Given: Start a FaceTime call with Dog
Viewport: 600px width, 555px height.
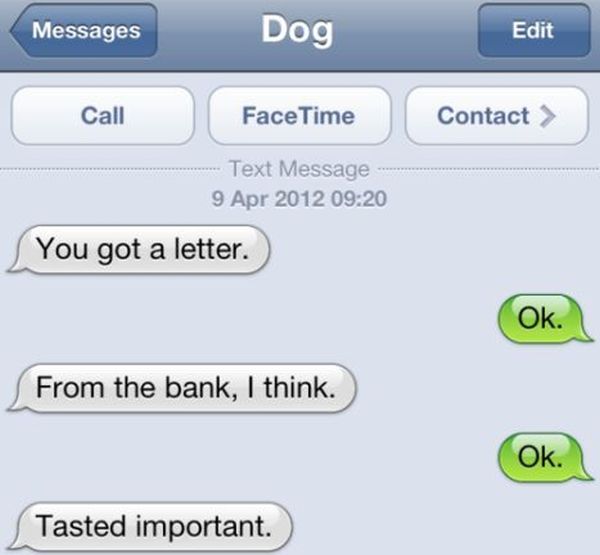Looking at the screenshot, I should point(299,116).
